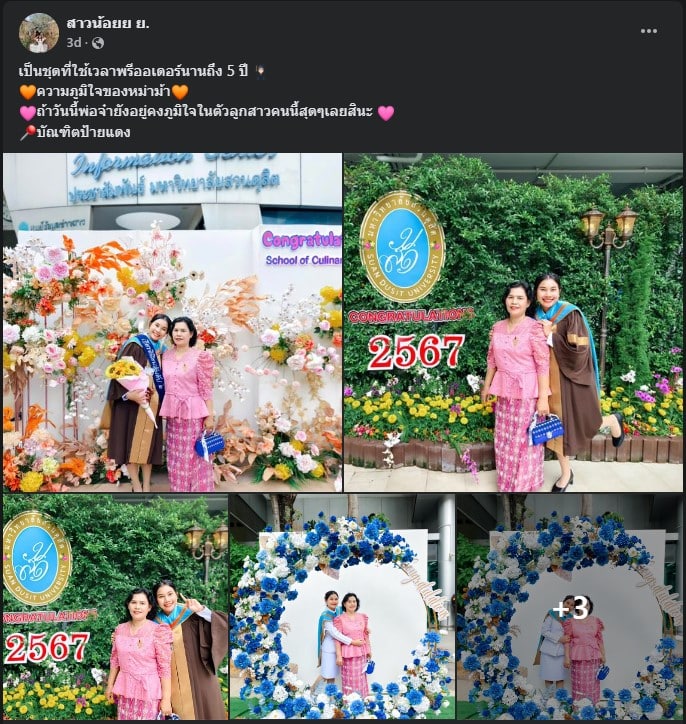This screenshot has height=724, width=686.
Task: Open the photo with the flower wall backdrop
Action: 172,322
